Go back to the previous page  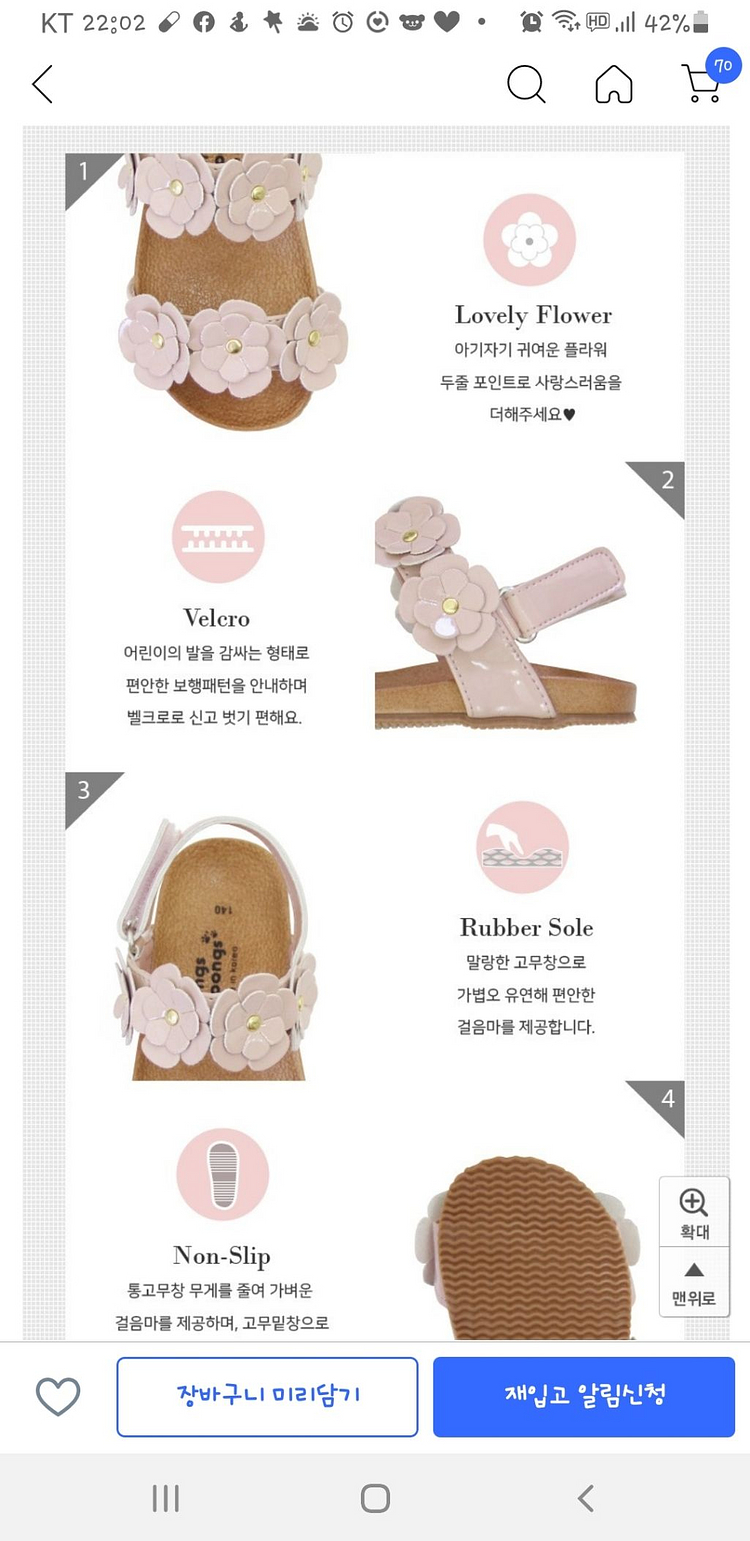[42, 85]
